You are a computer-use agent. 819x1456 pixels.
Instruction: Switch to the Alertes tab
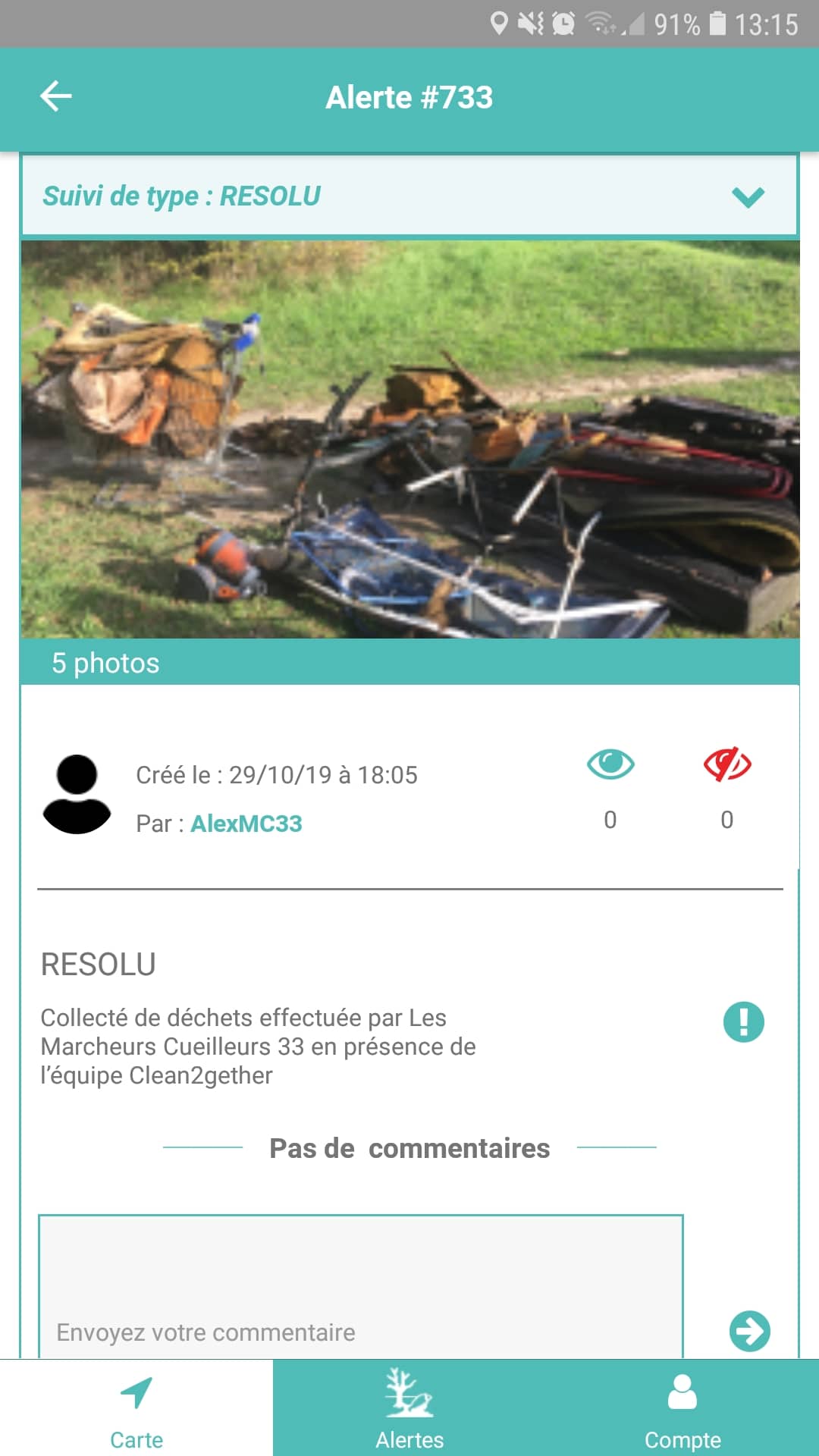pyautogui.click(x=409, y=1409)
